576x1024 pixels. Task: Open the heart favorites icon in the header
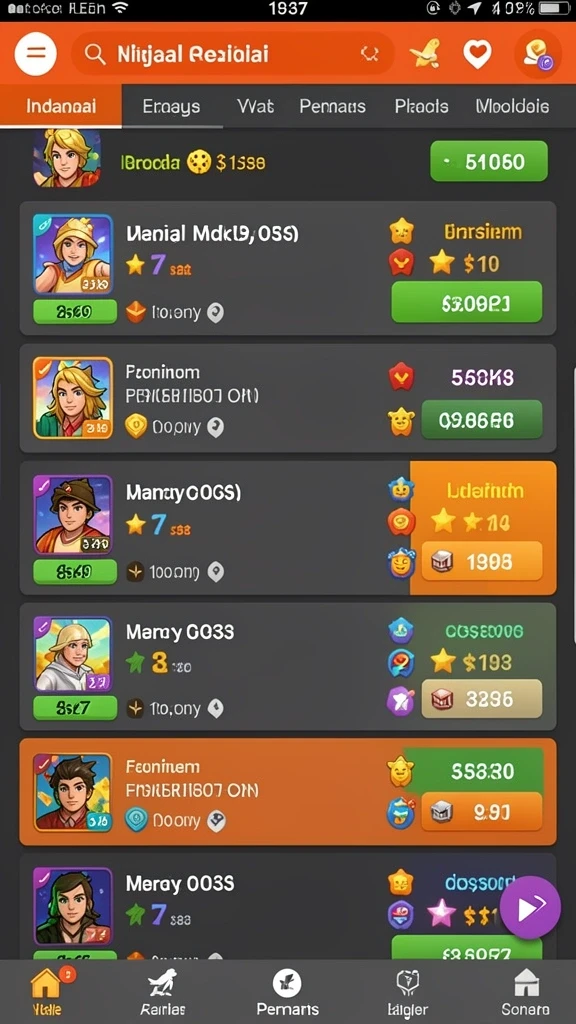coord(477,54)
